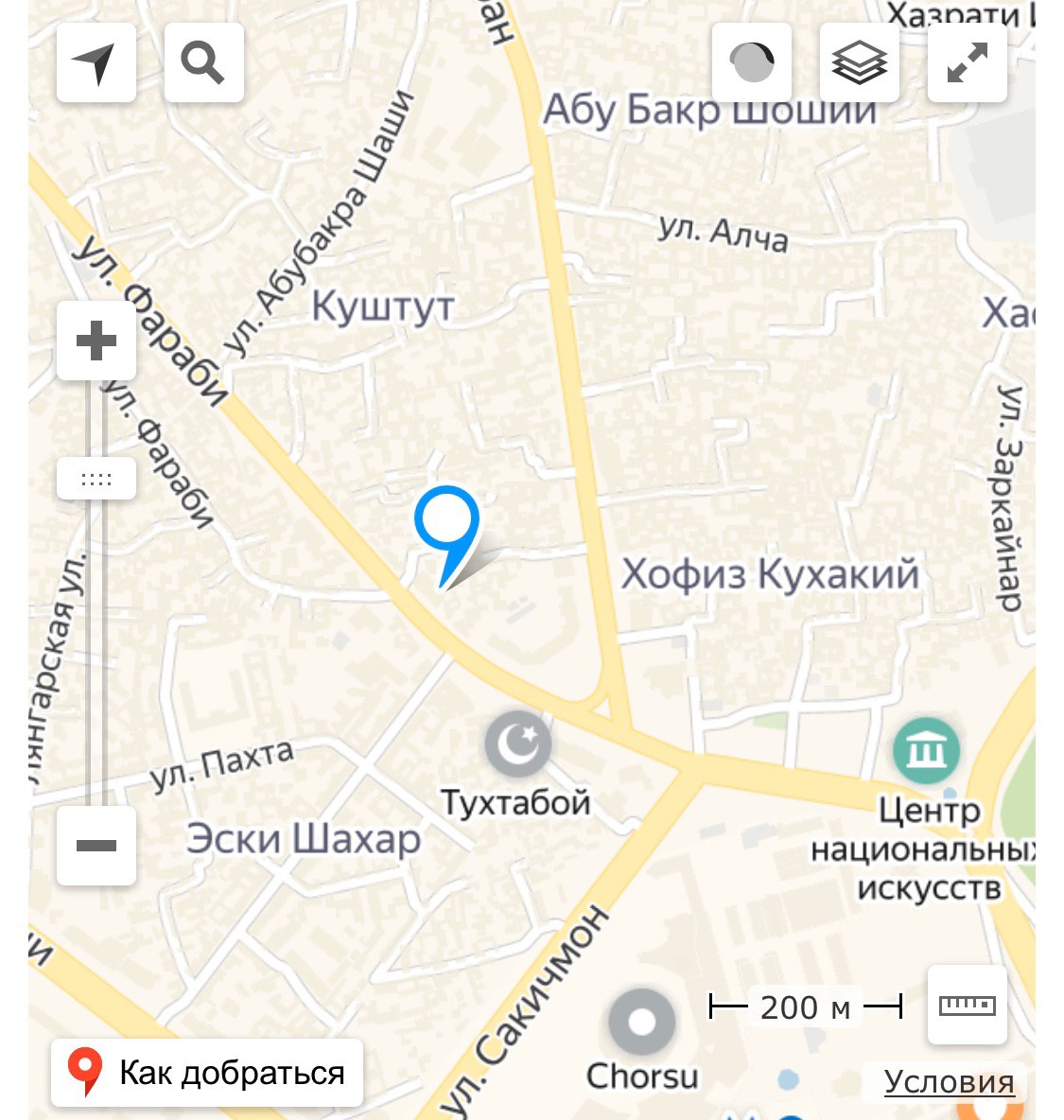1064x1120 pixels.
Task: Select the Chorsu place marker
Action: [641, 1023]
